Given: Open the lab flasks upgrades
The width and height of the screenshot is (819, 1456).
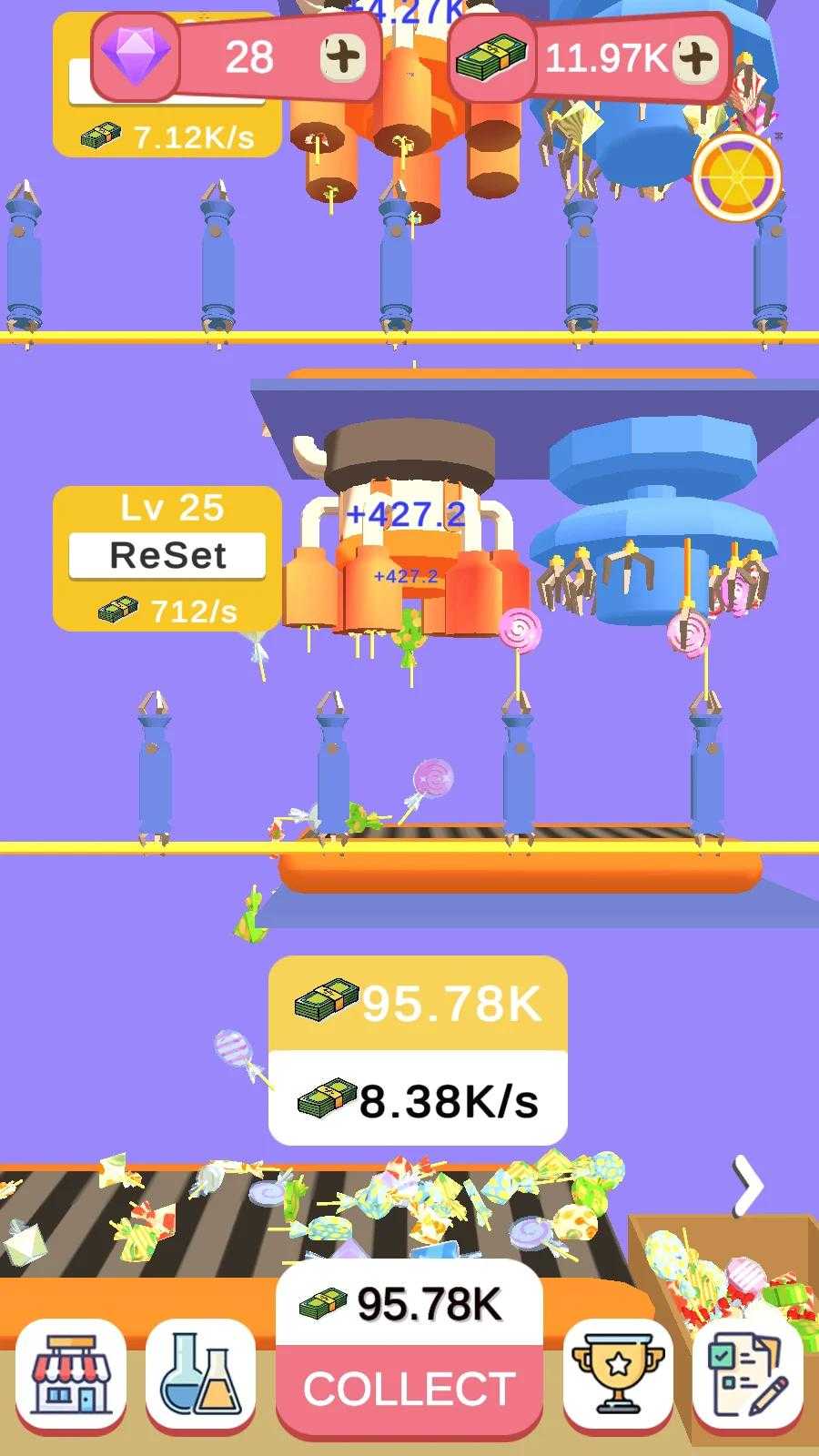Looking at the screenshot, I should pos(200,1374).
